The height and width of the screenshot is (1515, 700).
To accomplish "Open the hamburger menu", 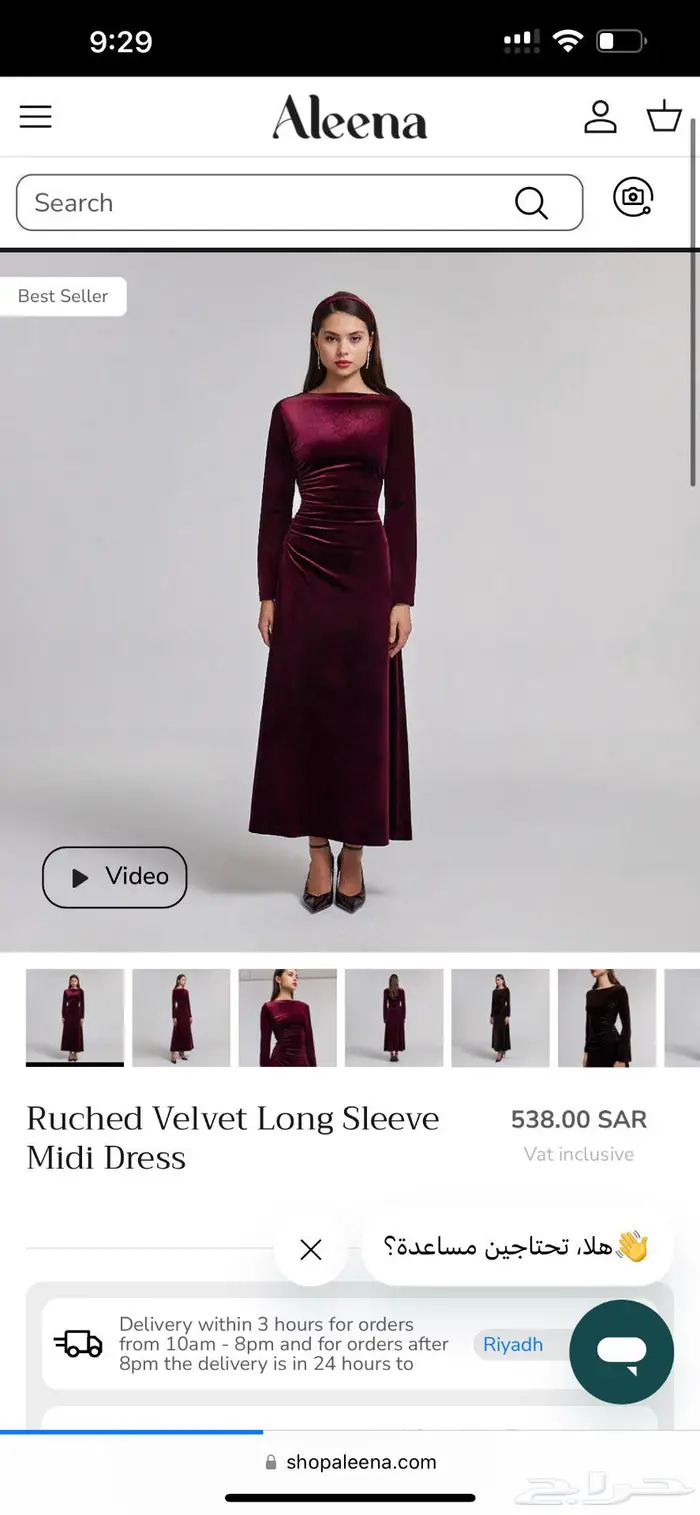I will pos(35,117).
